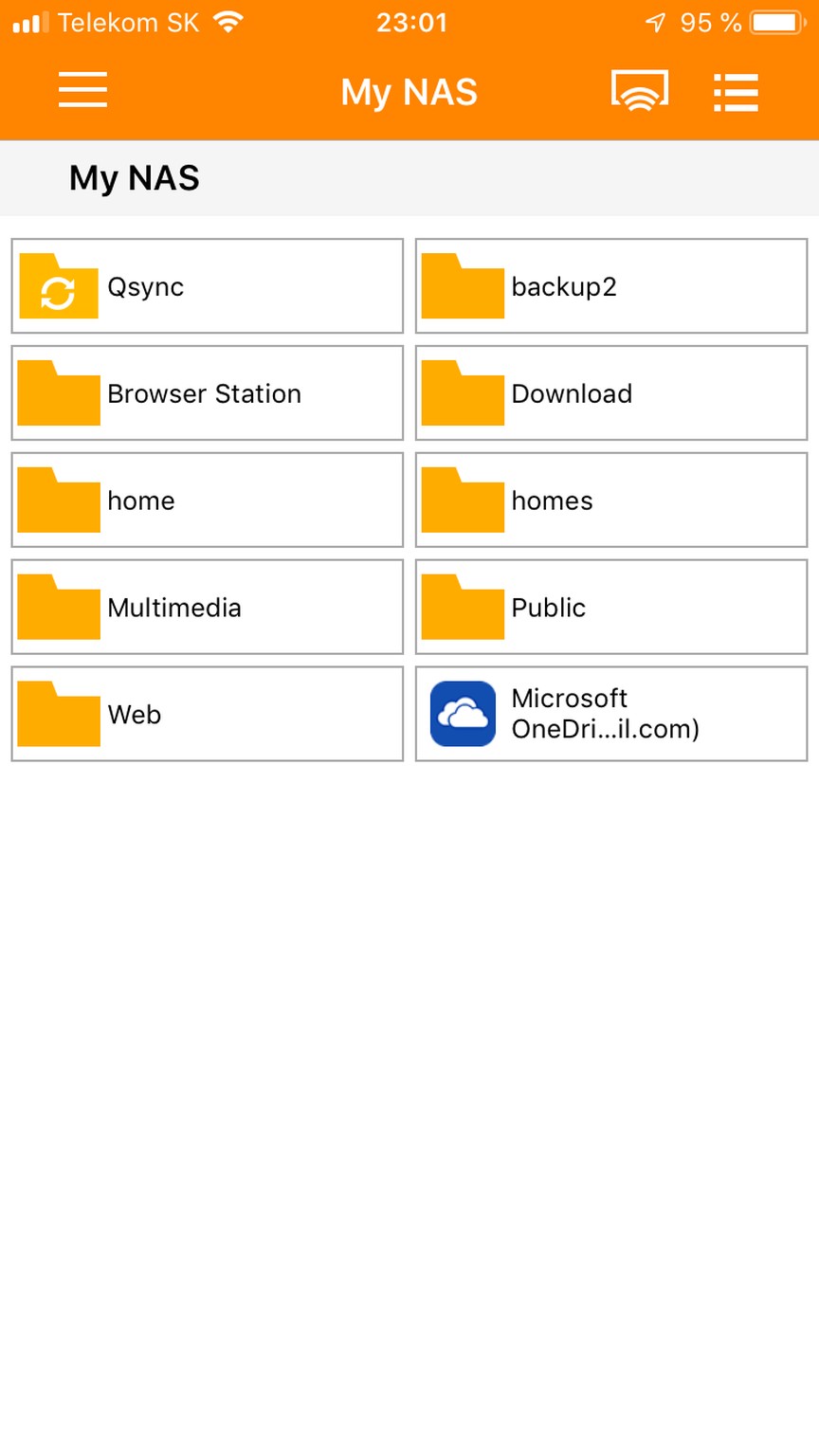Open the homes folder
The image size is (819, 1456).
point(611,500)
